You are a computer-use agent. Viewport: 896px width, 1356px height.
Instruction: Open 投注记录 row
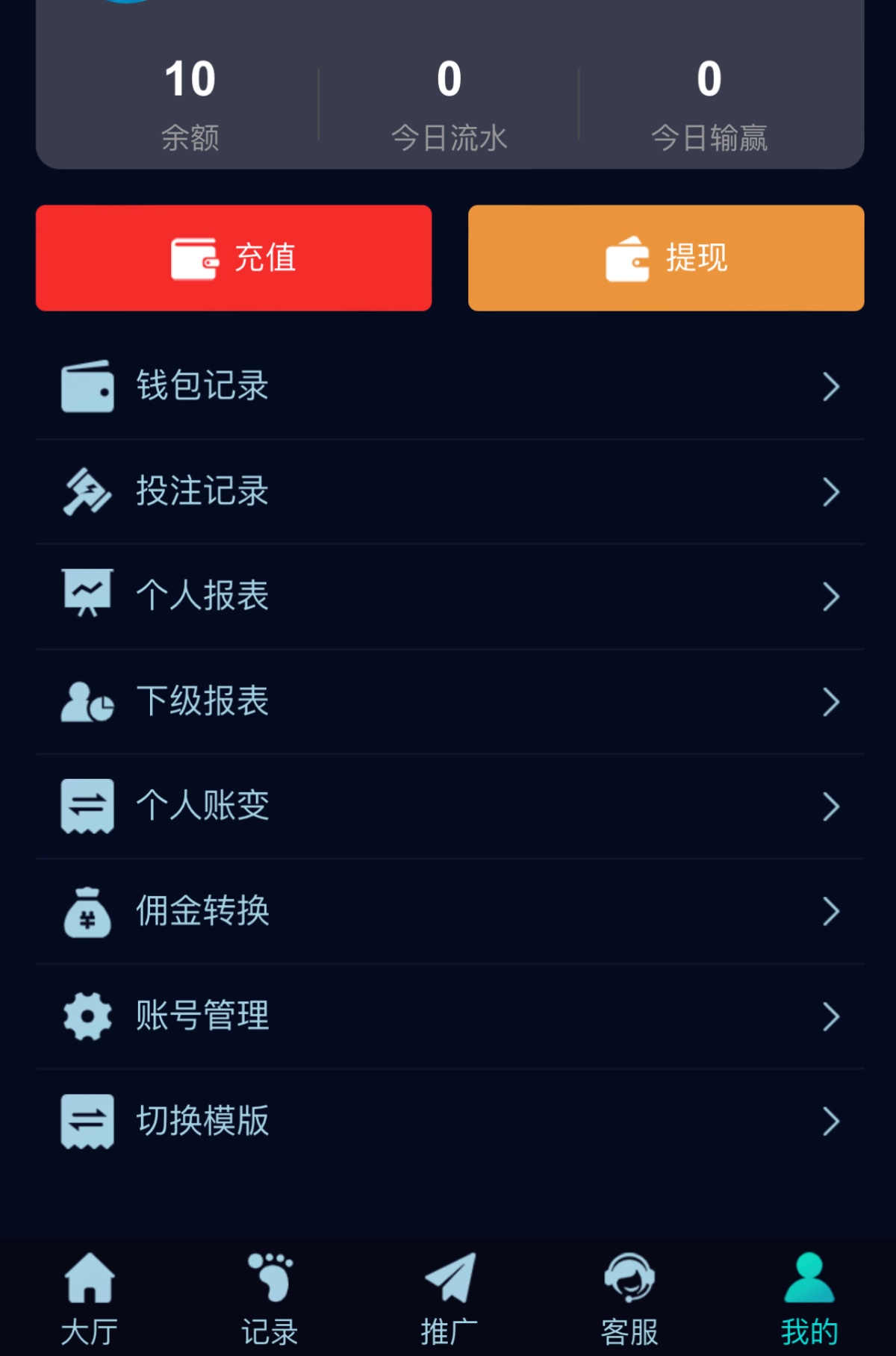pyautogui.click(x=448, y=491)
